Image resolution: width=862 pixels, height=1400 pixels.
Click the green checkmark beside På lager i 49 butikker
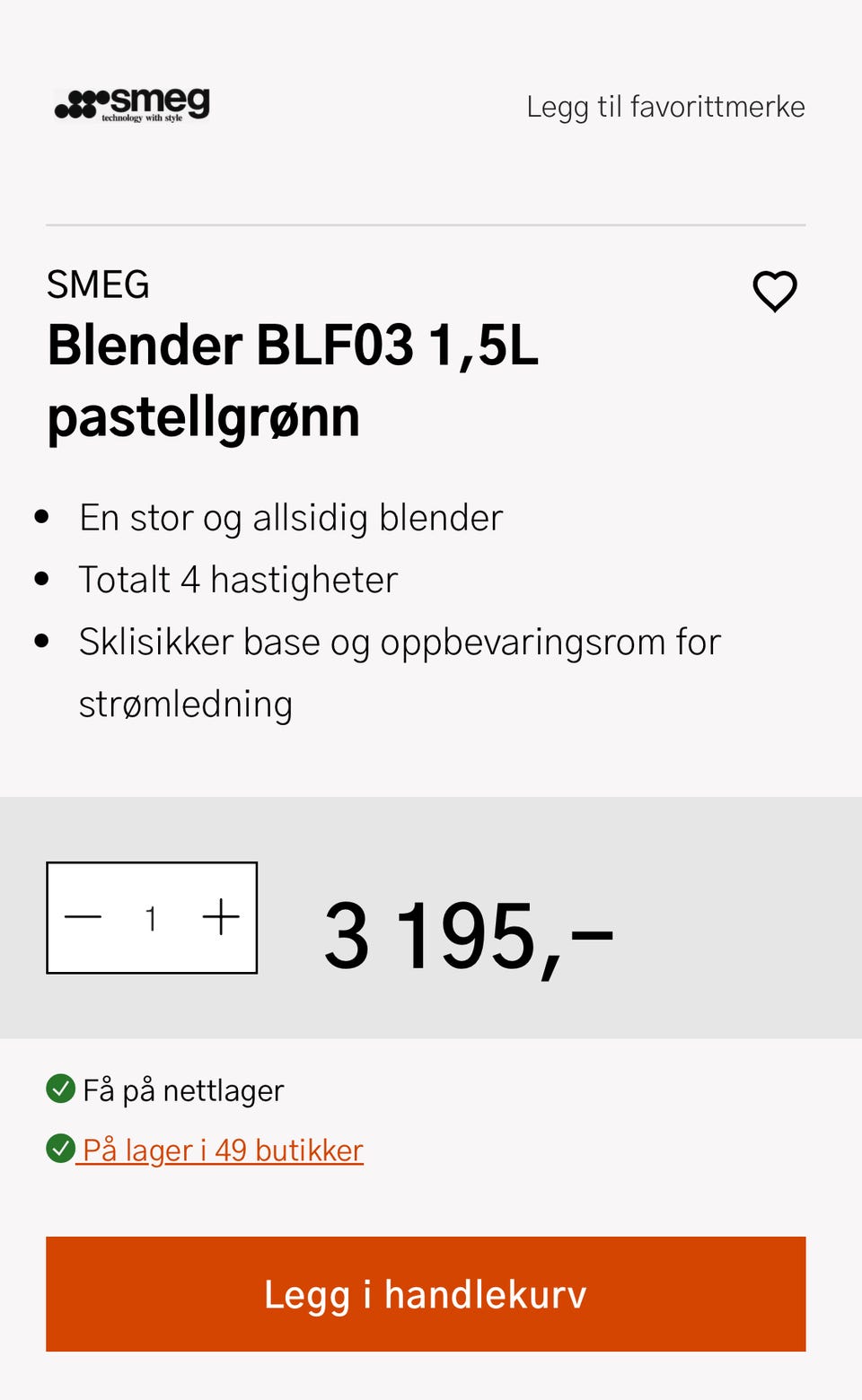[x=58, y=1148]
